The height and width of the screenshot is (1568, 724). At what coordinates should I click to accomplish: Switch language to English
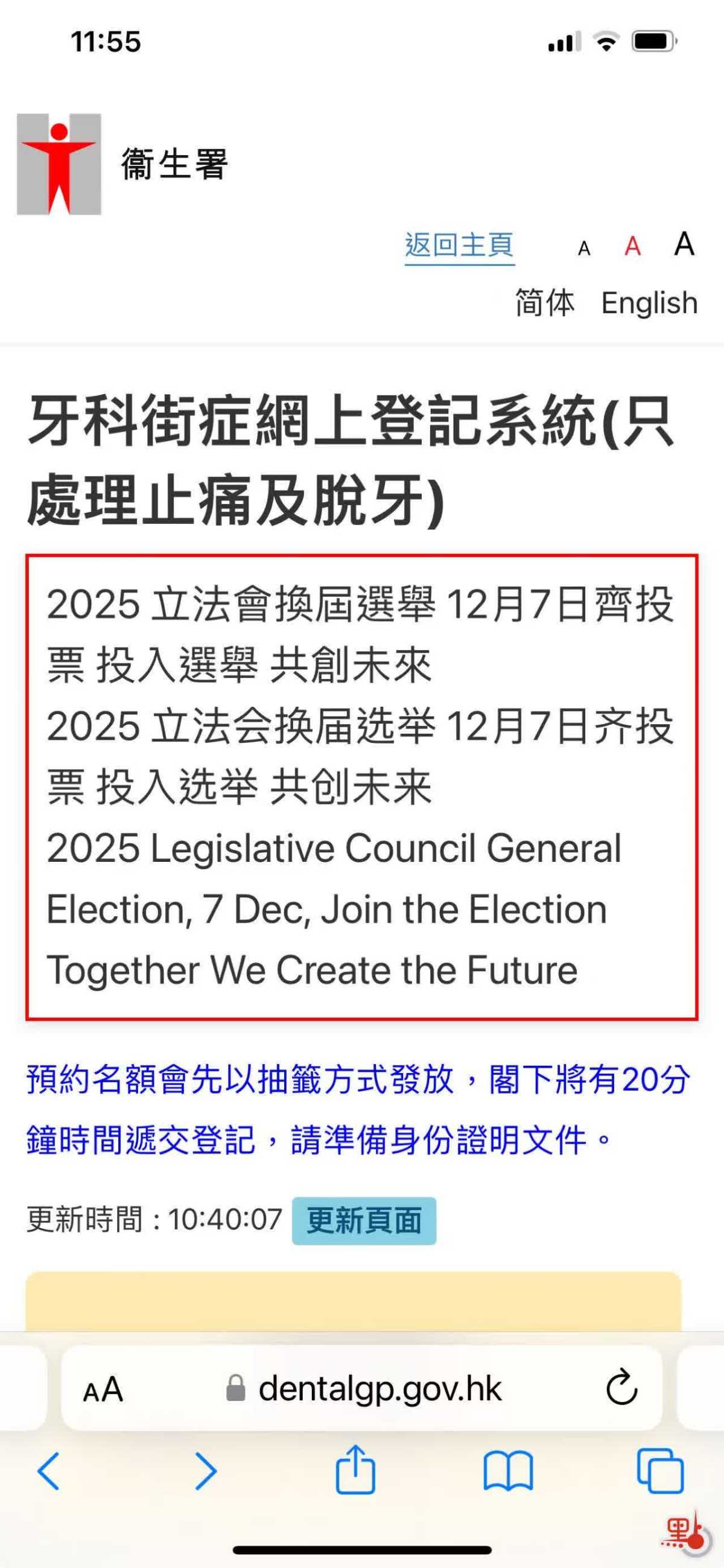click(649, 302)
